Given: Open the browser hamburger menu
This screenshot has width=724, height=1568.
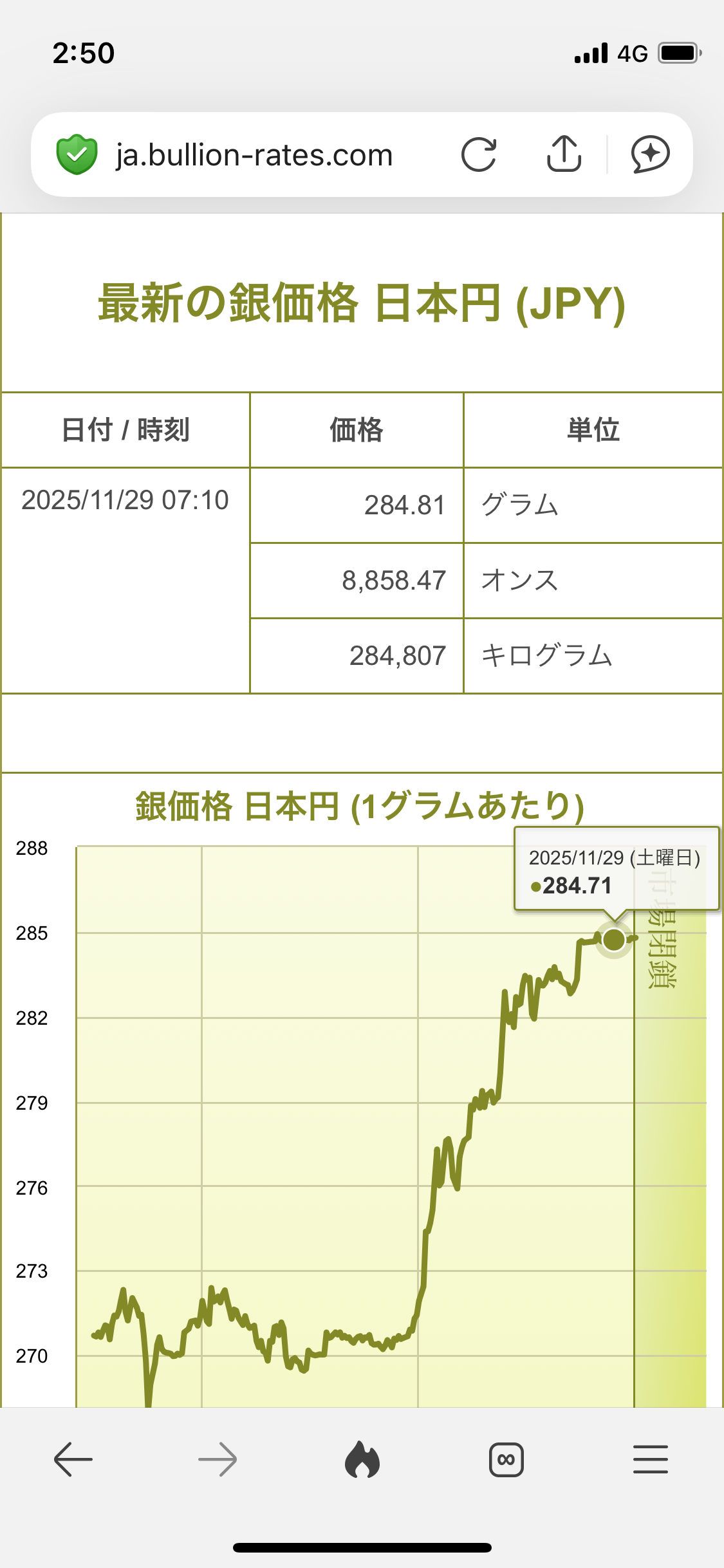Looking at the screenshot, I should (x=650, y=1459).
